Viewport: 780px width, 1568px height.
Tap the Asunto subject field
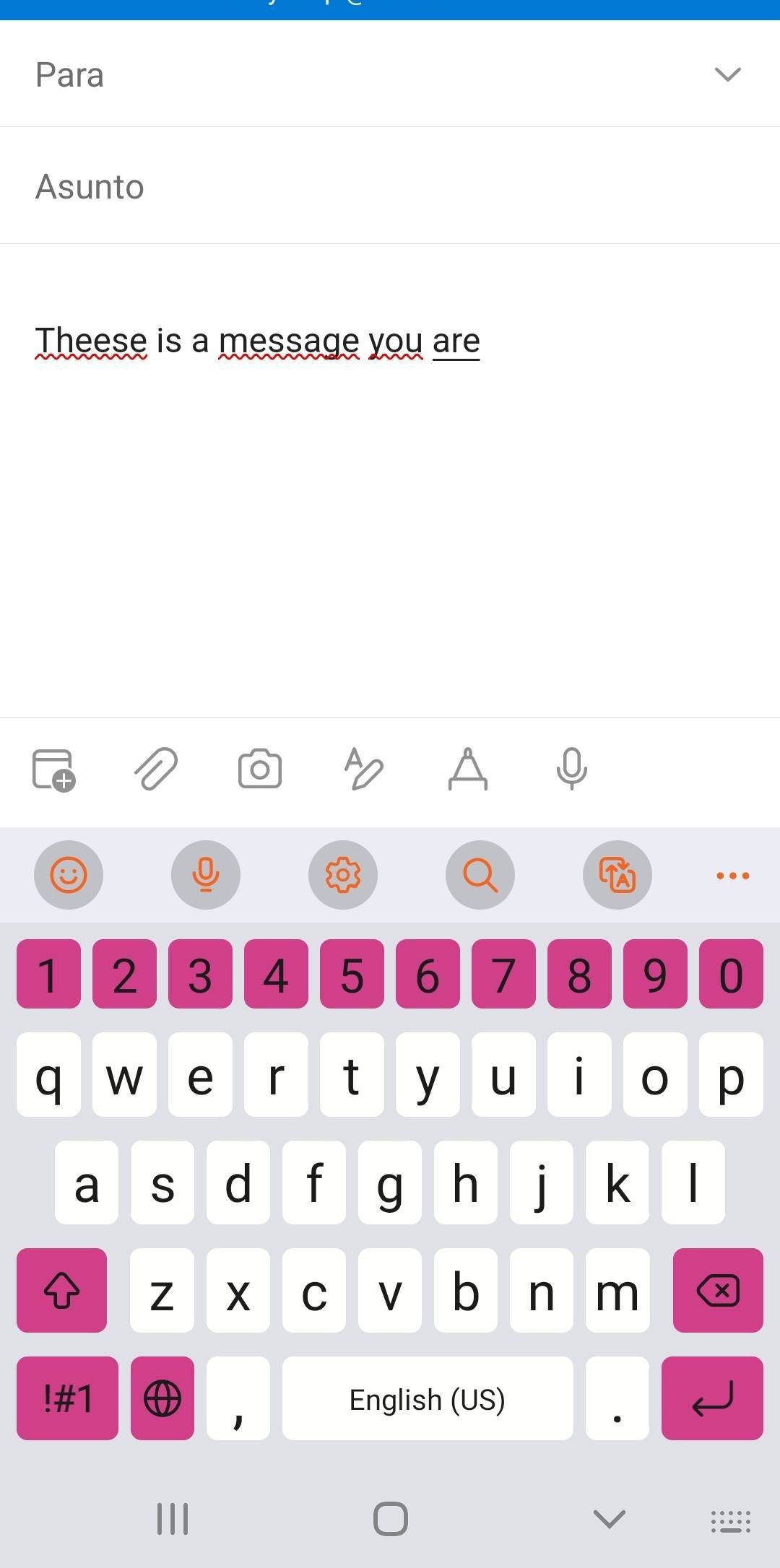tap(289, 186)
